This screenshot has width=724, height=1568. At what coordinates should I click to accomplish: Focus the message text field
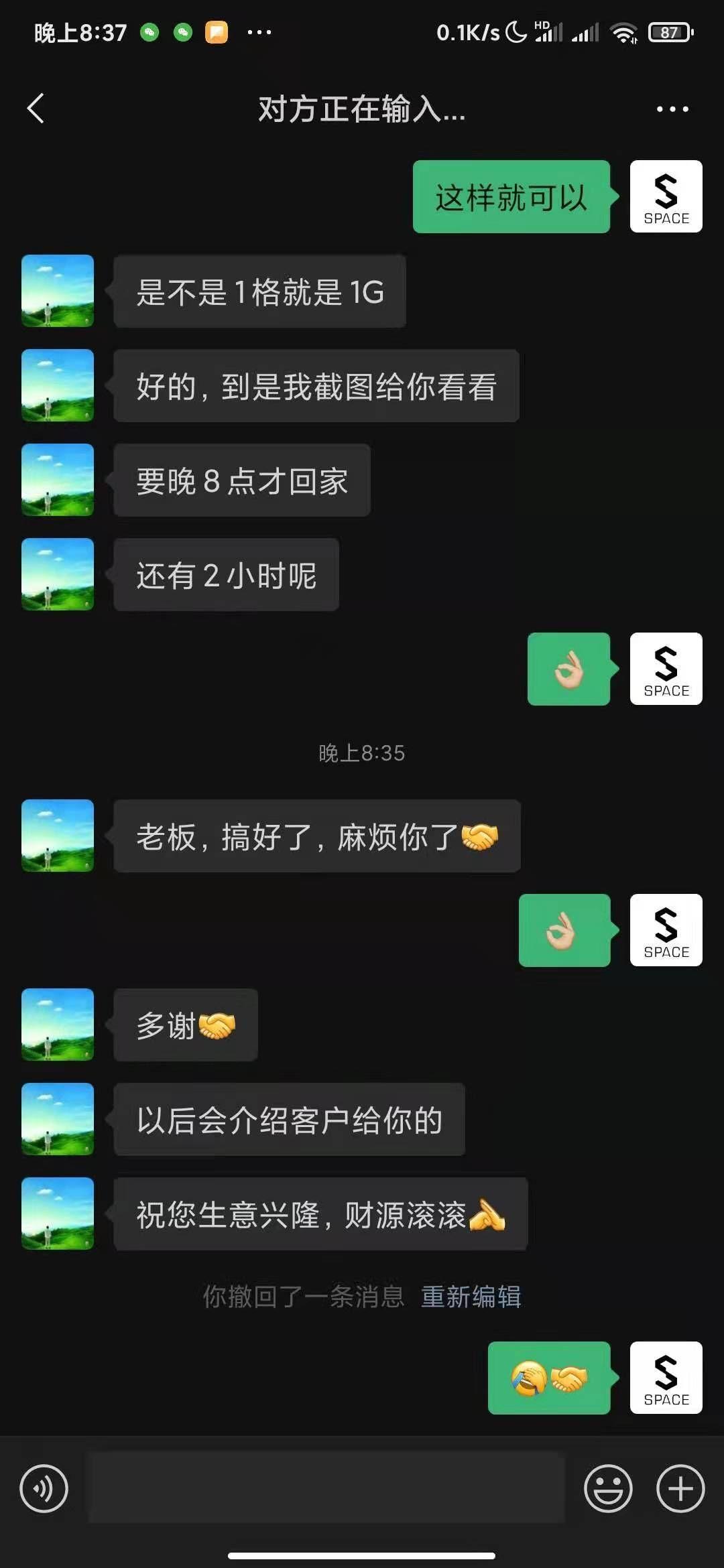coord(326,1488)
